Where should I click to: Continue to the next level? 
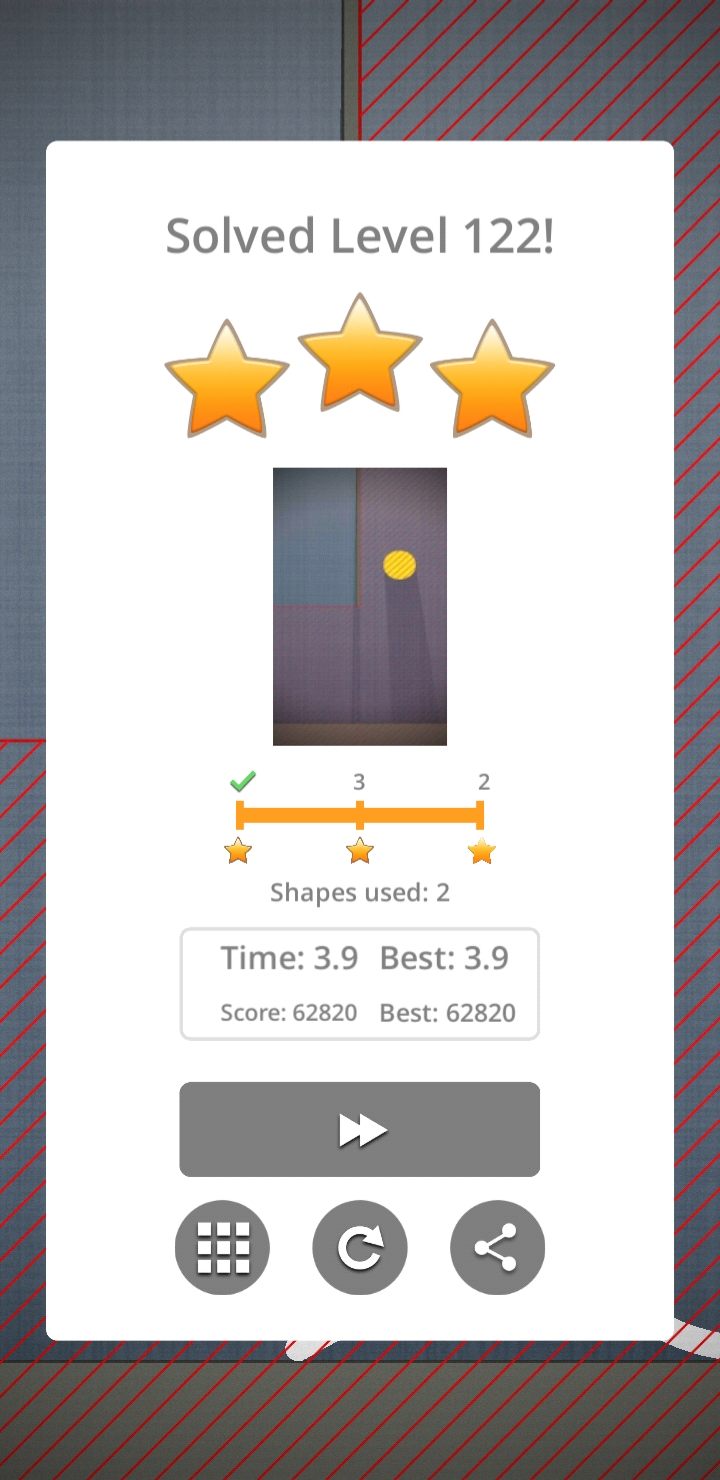pos(360,1129)
